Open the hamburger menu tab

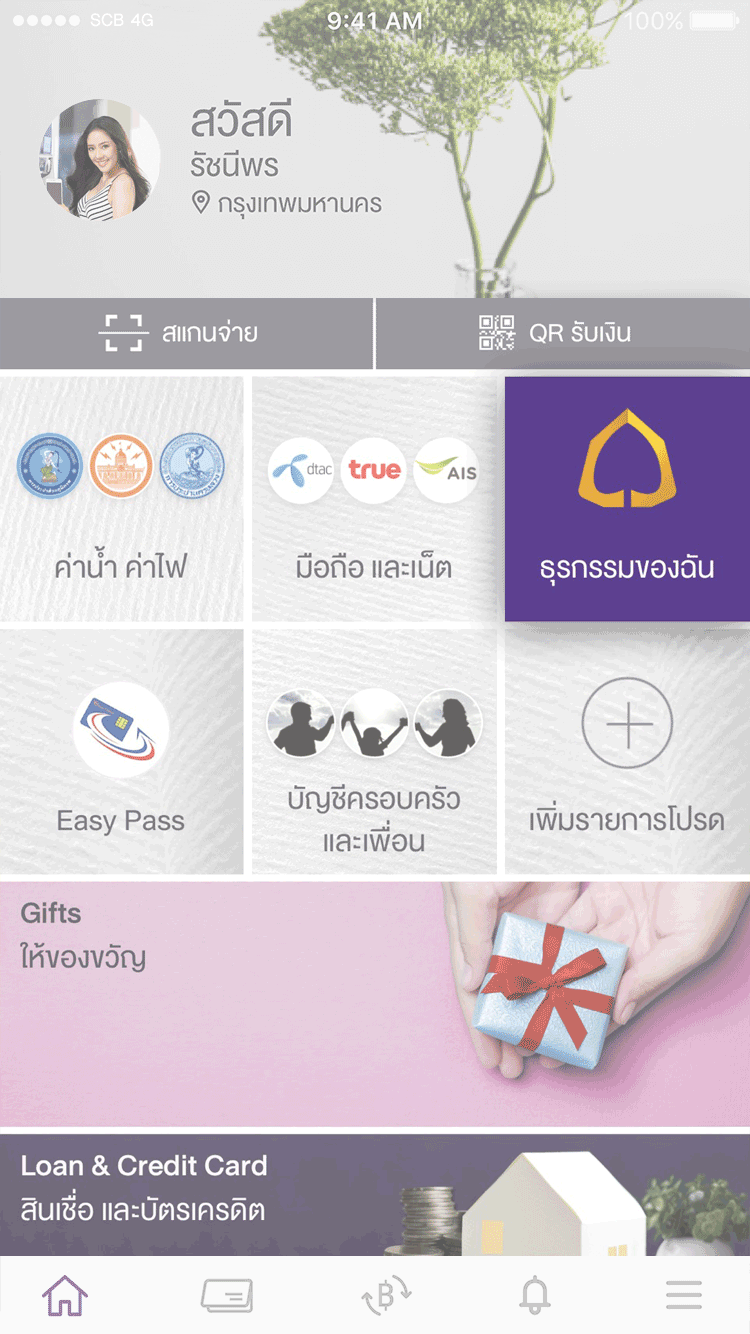[x=684, y=1296]
